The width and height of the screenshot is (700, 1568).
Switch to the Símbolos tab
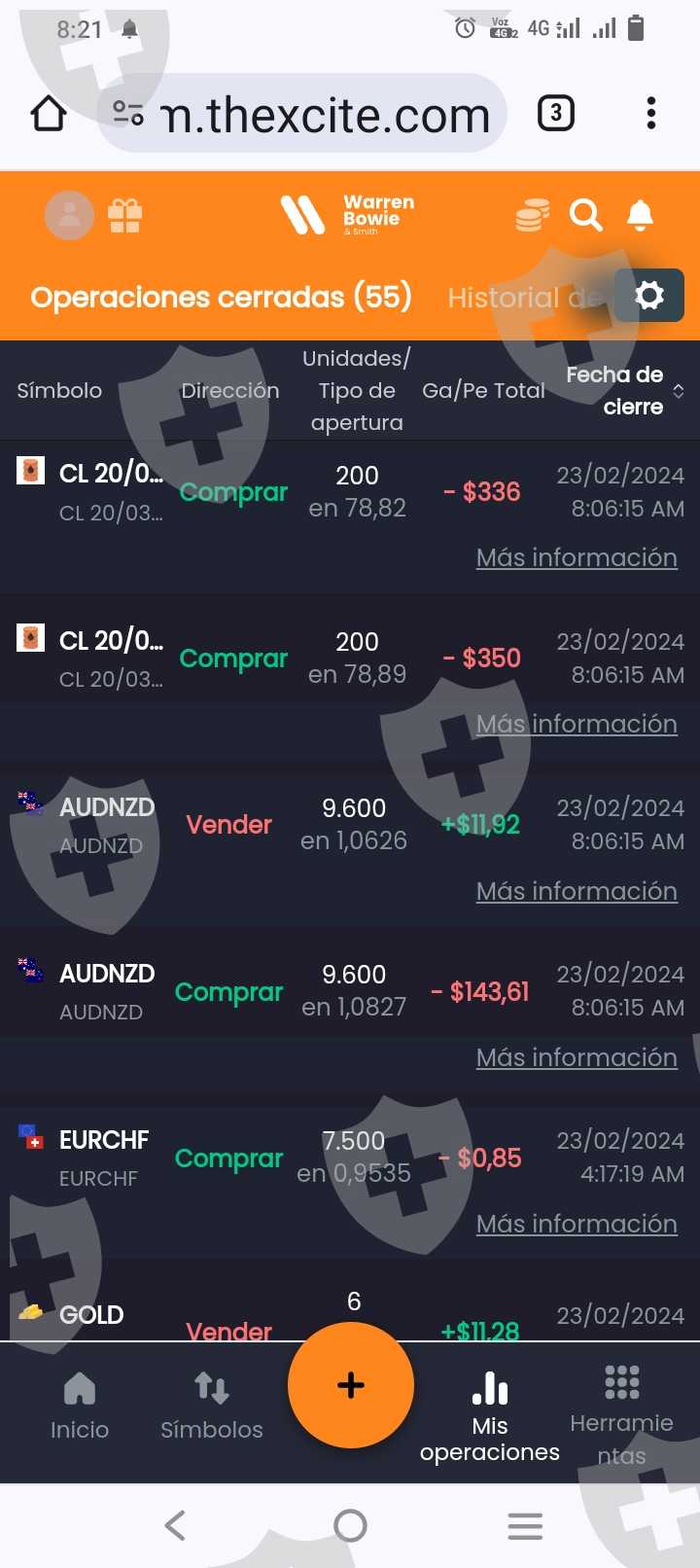click(212, 1406)
